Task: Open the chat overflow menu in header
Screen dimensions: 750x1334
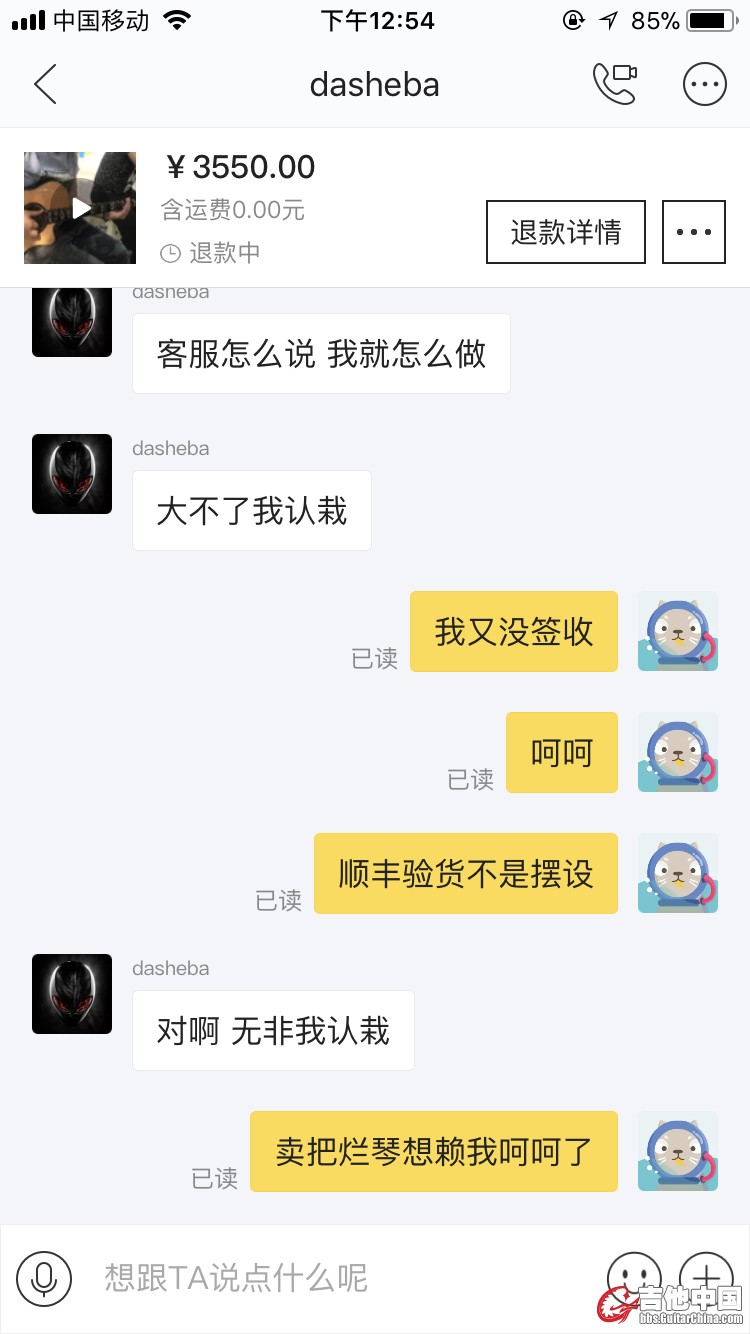Action: tap(704, 85)
